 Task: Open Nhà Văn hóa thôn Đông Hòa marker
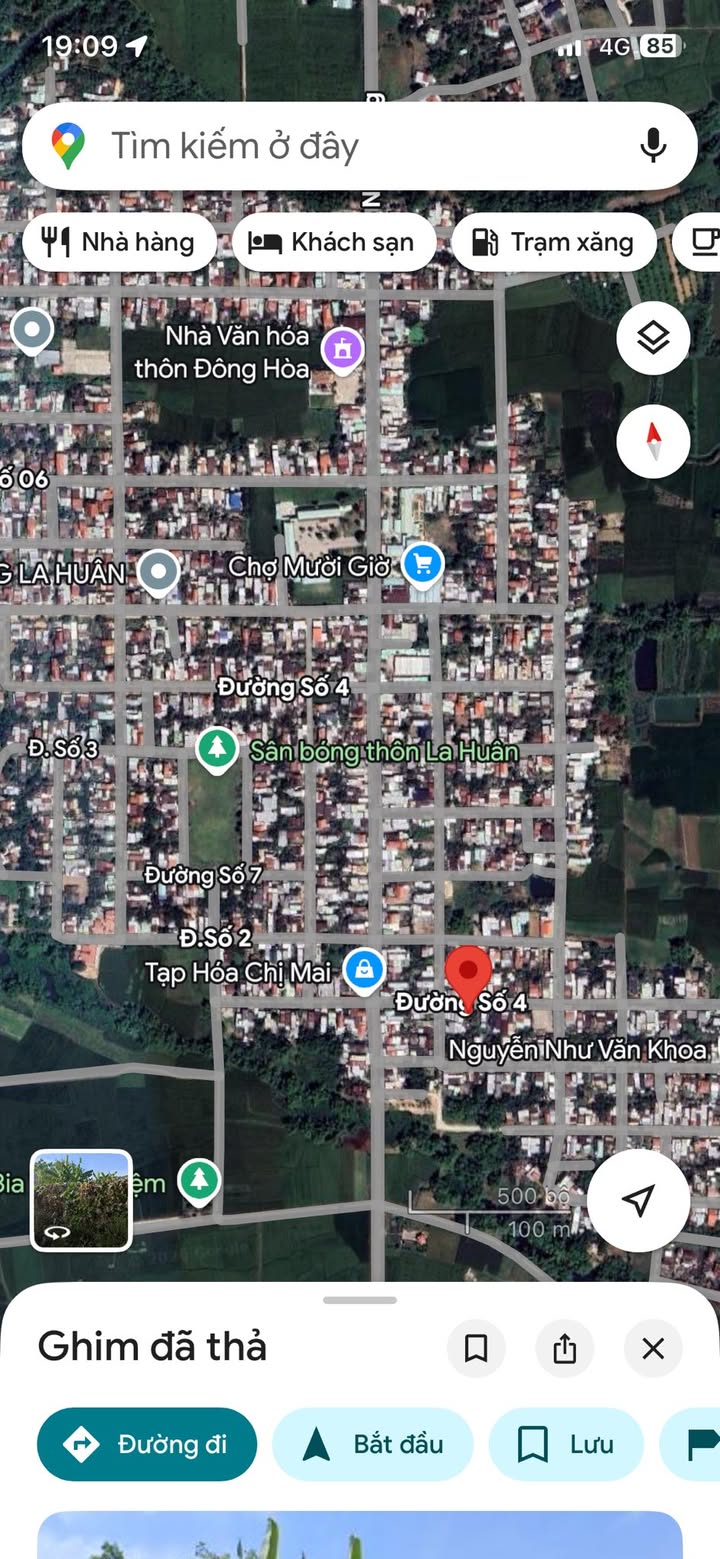343,350
